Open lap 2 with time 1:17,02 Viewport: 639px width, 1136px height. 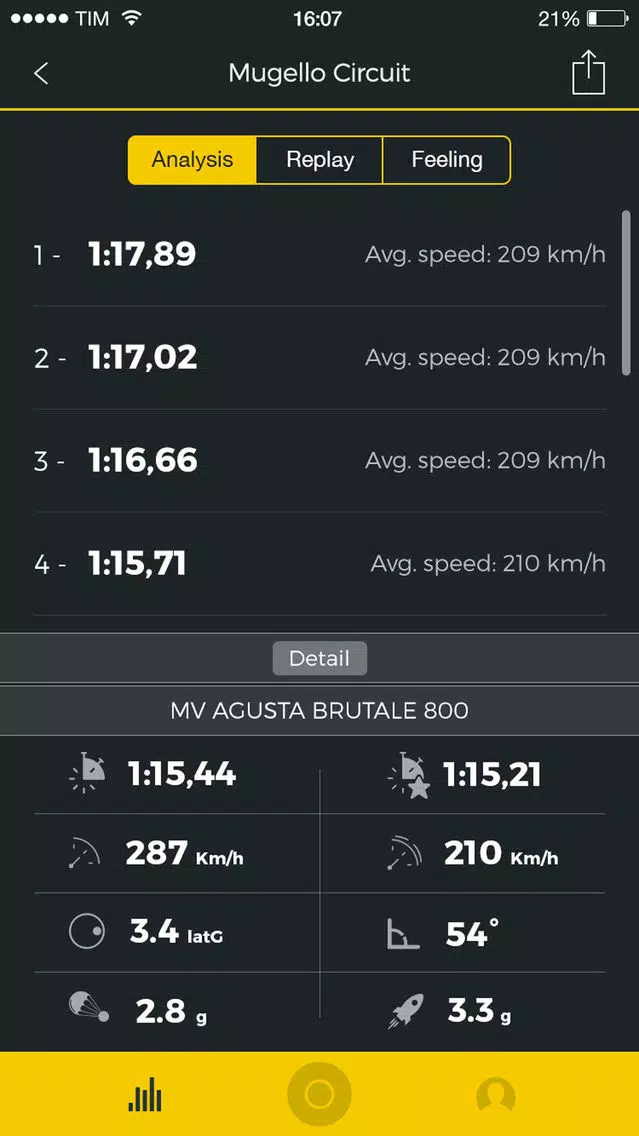coord(320,358)
